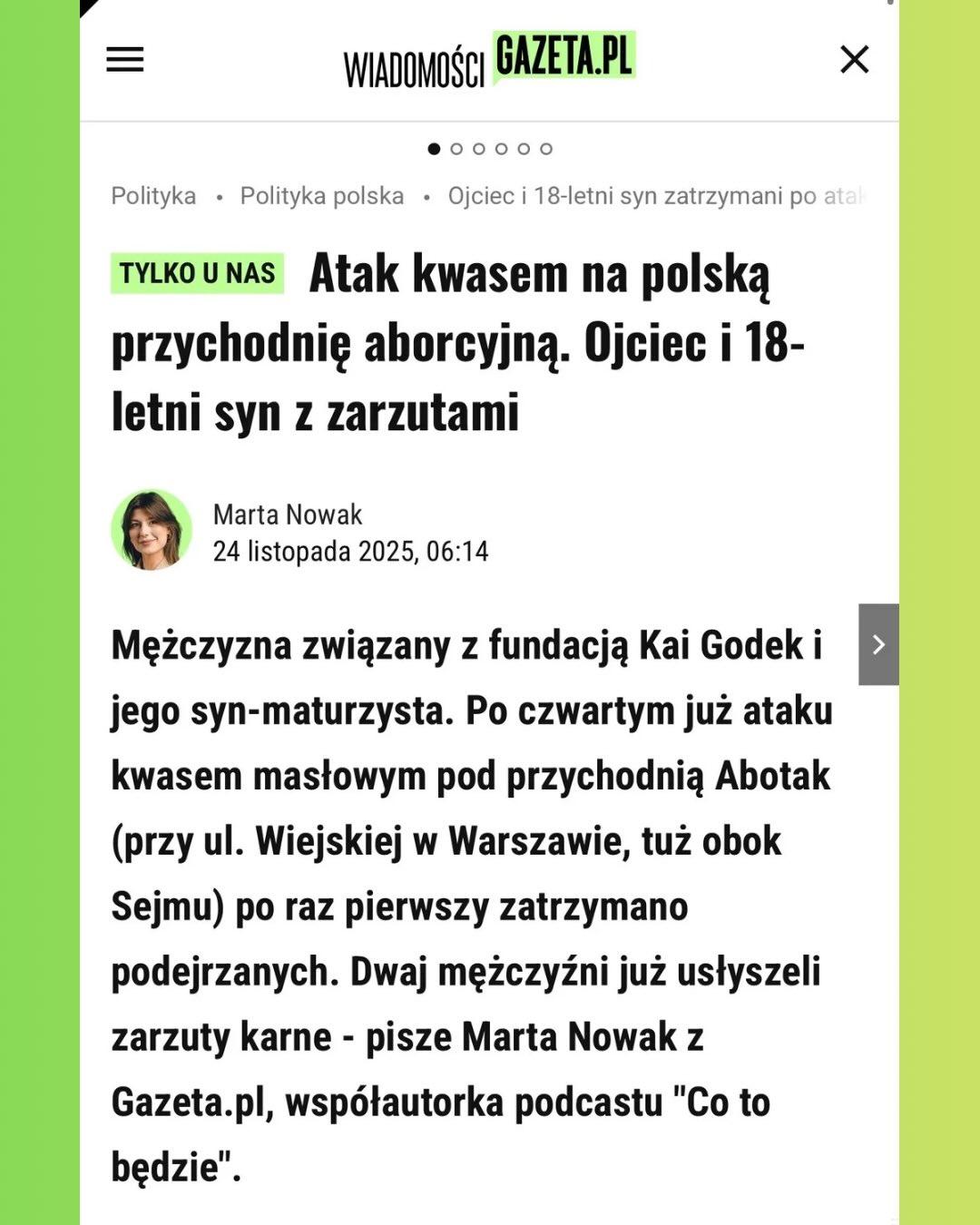Open author Marta Nowak's profile
The height and width of the screenshot is (1225, 980).
pyautogui.click(x=287, y=514)
